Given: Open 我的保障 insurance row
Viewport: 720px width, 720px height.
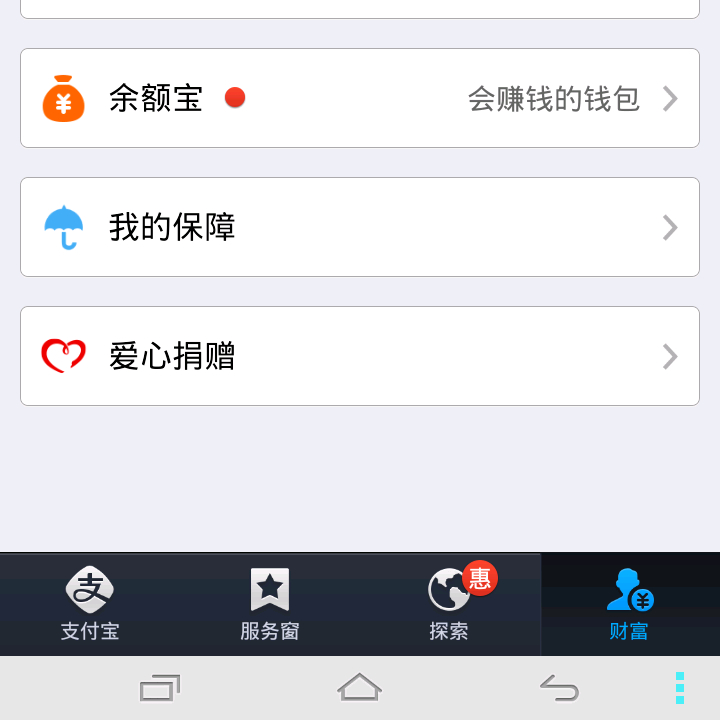Looking at the screenshot, I should (x=360, y=227).
